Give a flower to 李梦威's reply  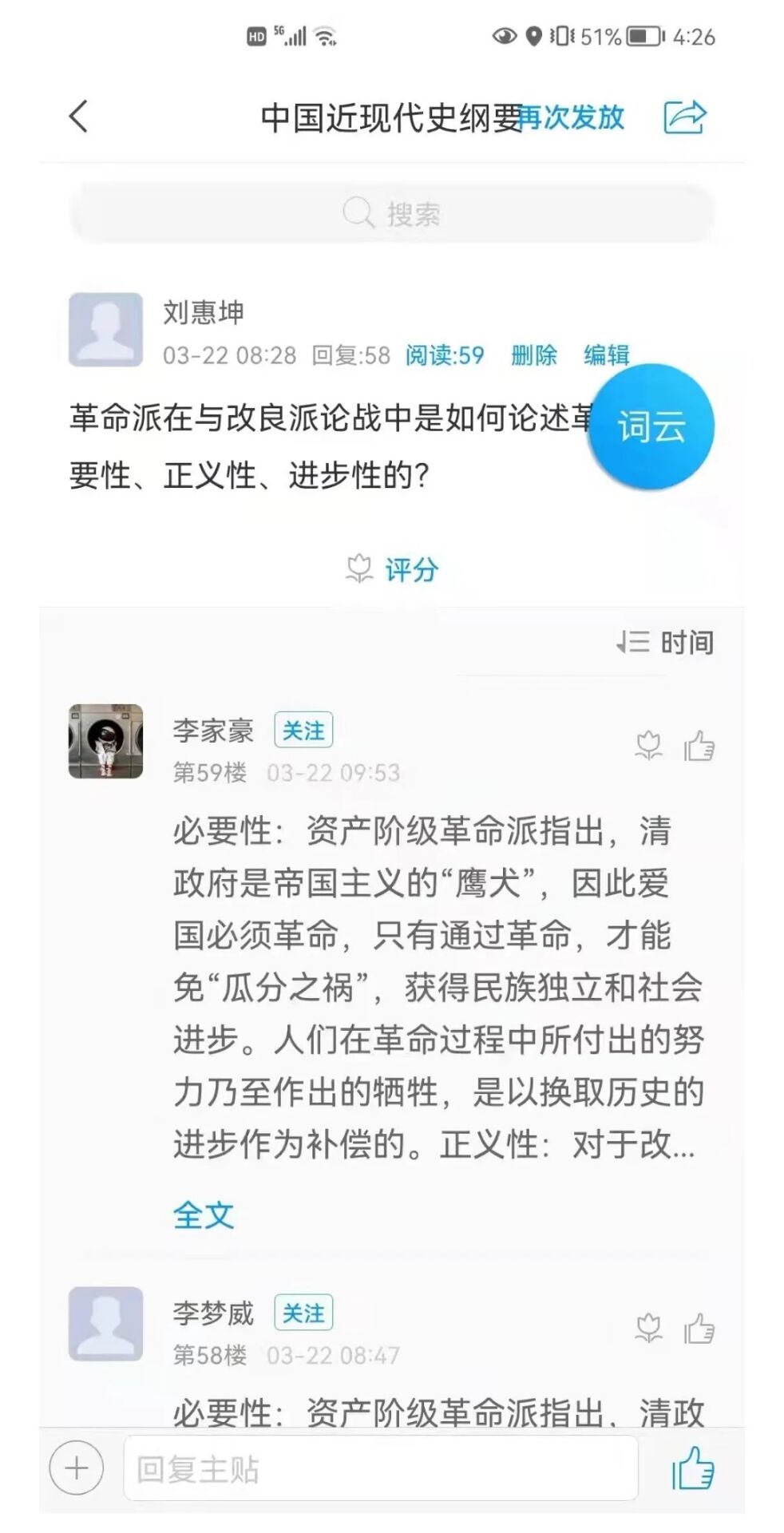(648, 1329)
